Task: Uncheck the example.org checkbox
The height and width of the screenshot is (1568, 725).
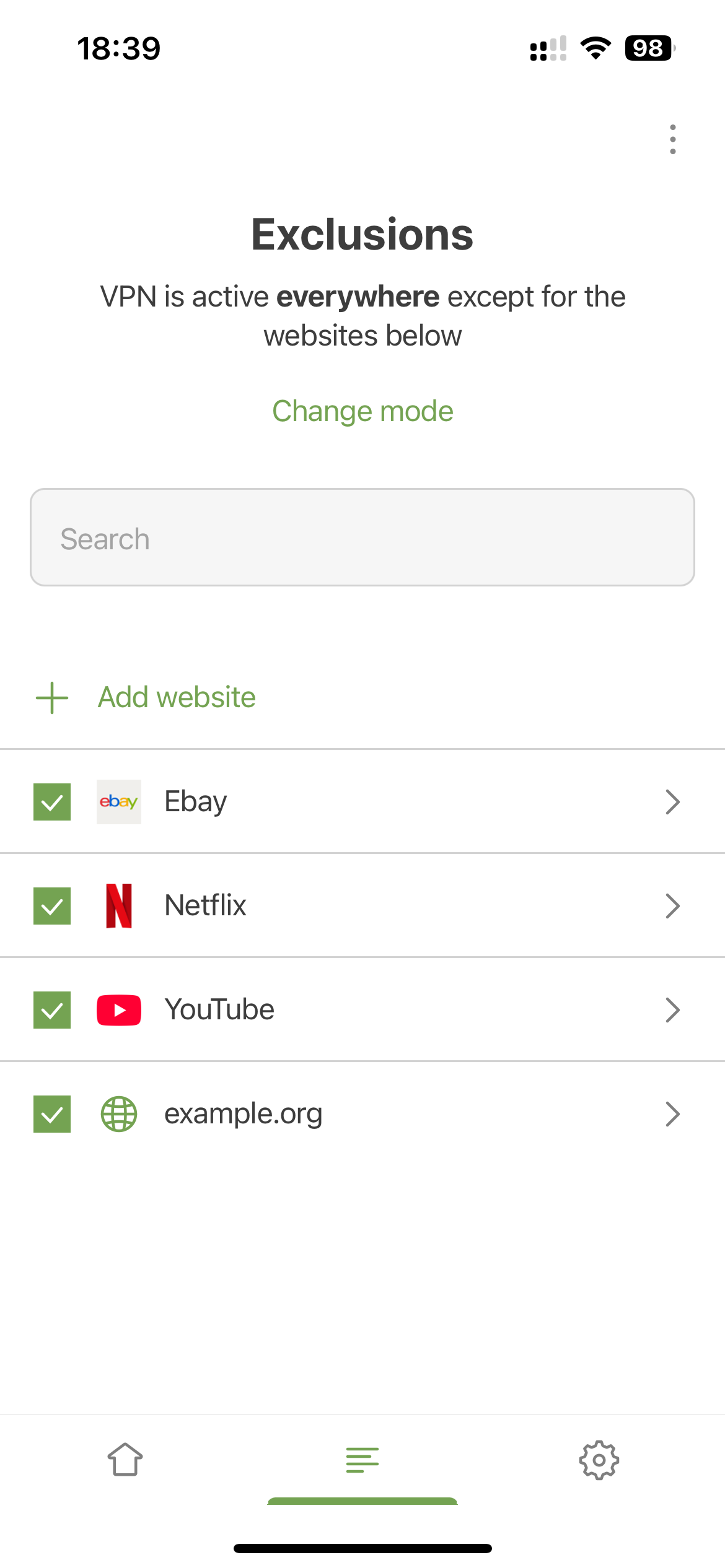Action: click(x=52, y=1114)
